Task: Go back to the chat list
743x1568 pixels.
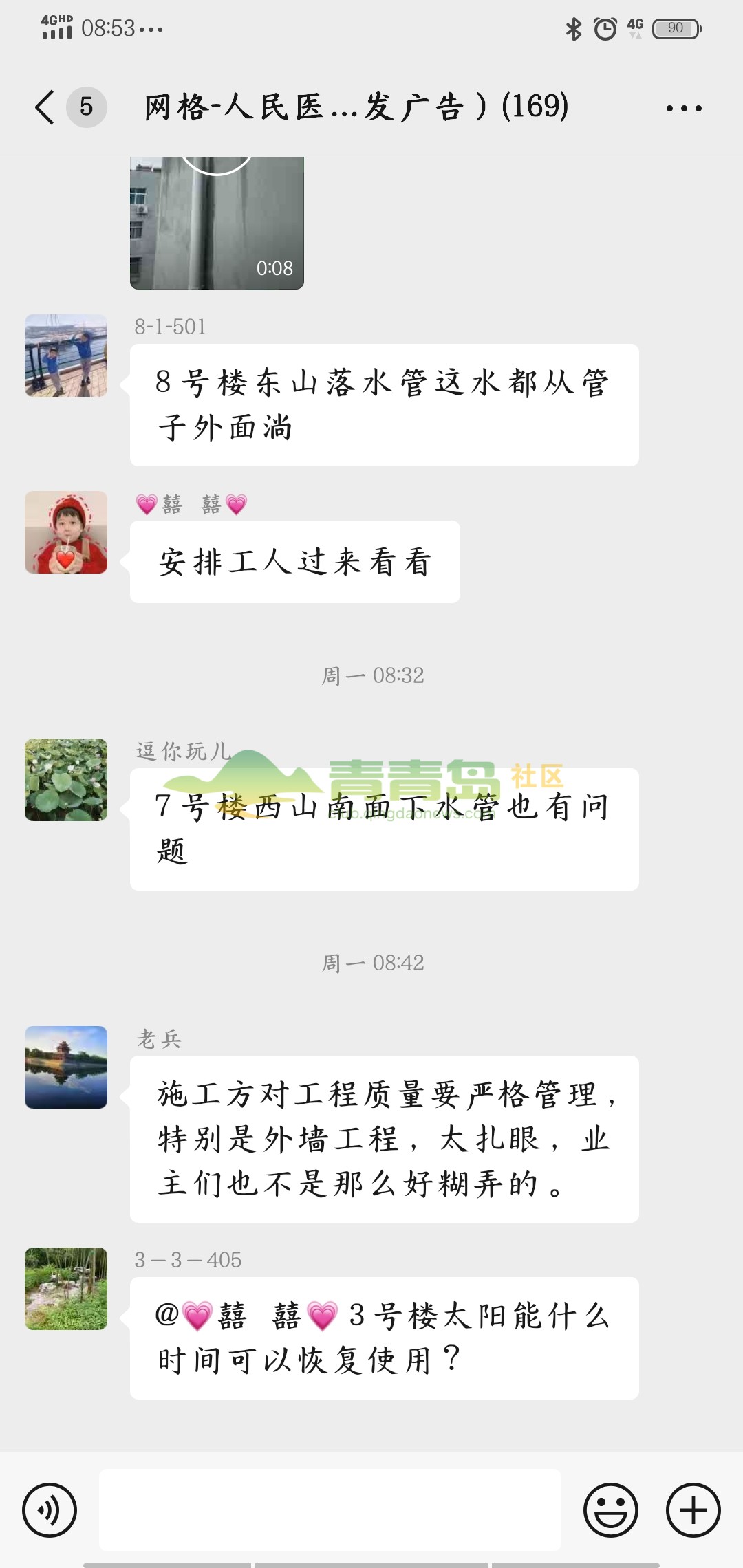Action: 45,107
